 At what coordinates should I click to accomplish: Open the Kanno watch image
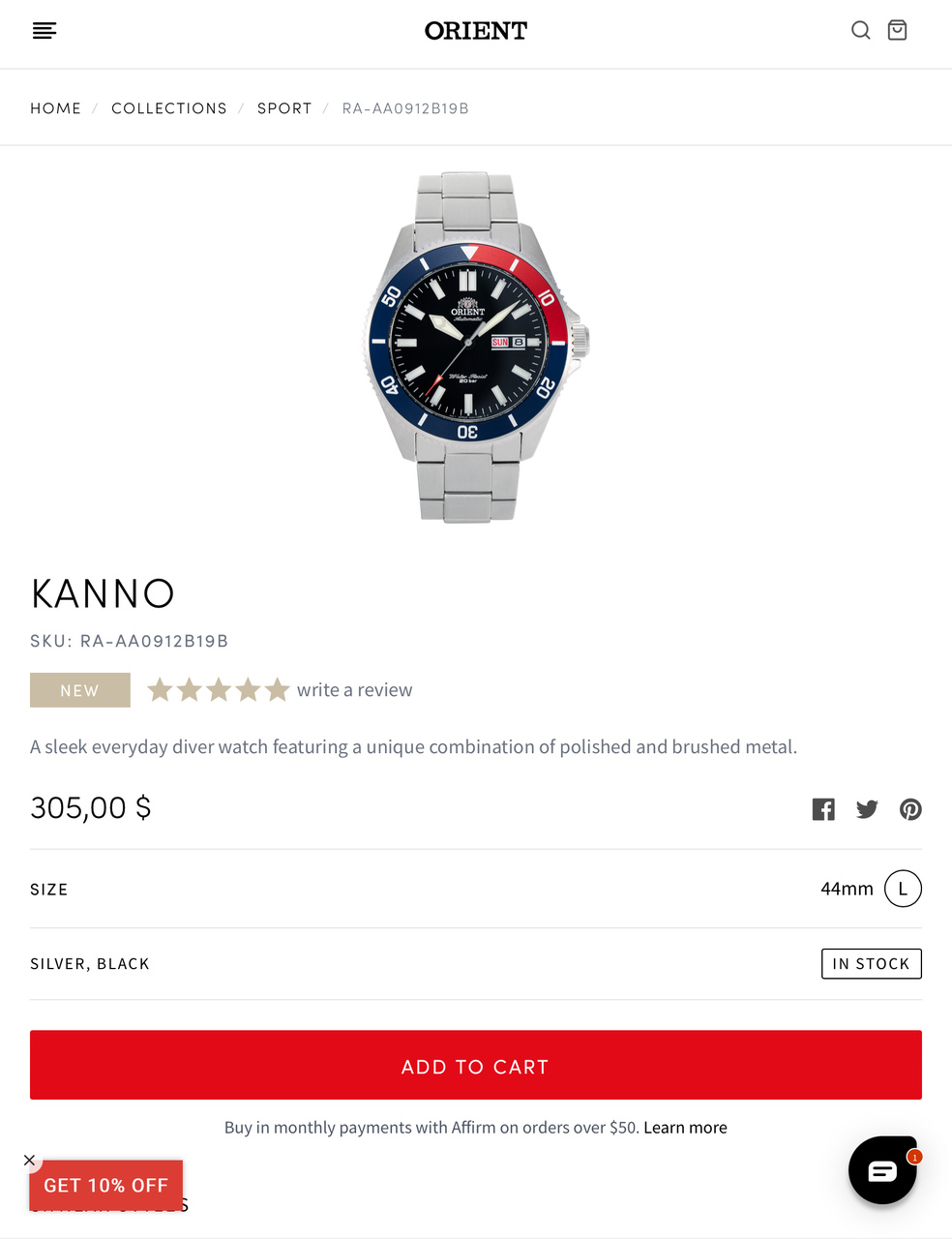point(475,348)
